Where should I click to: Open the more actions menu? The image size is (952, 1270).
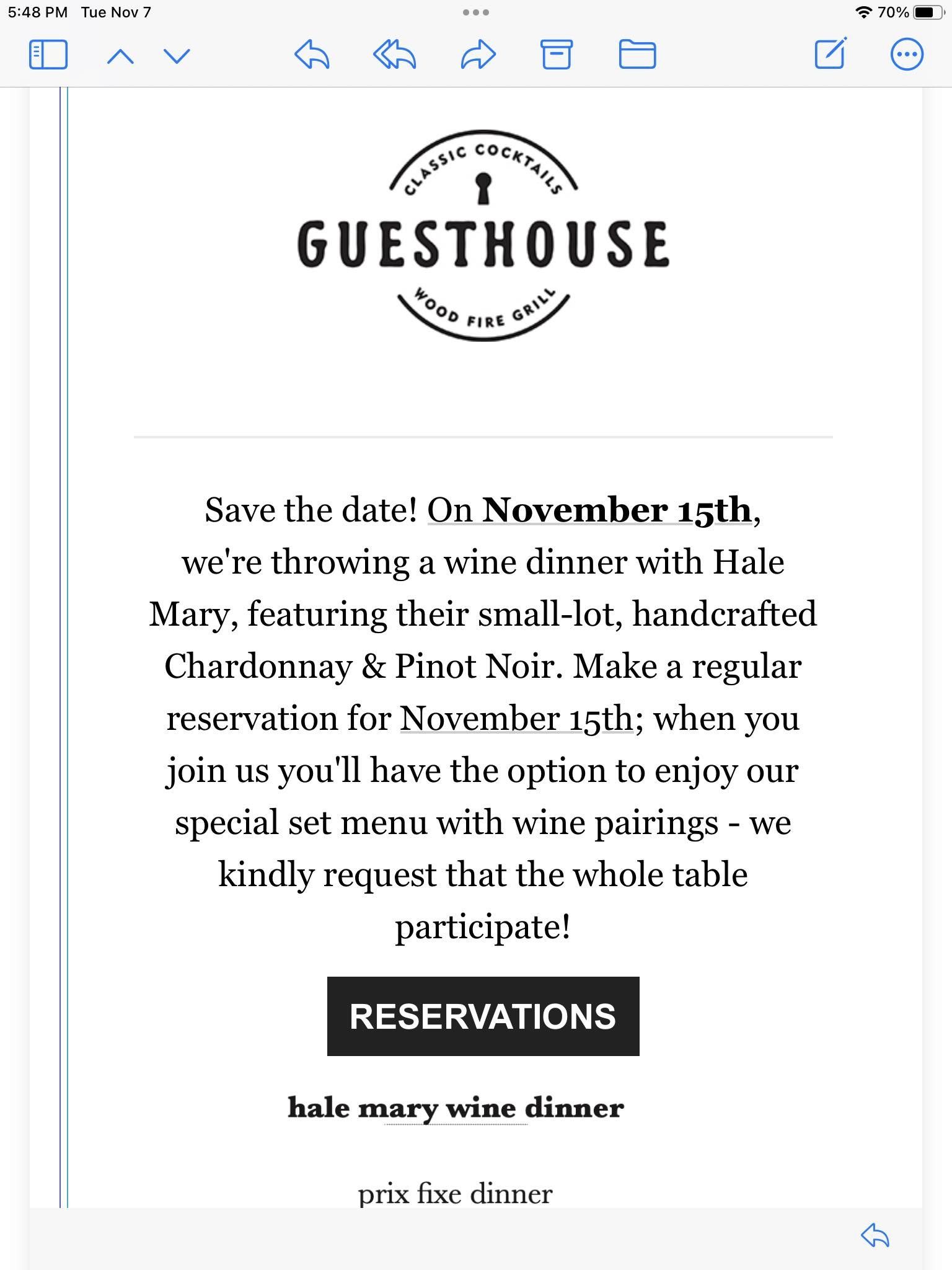(907, 55)
